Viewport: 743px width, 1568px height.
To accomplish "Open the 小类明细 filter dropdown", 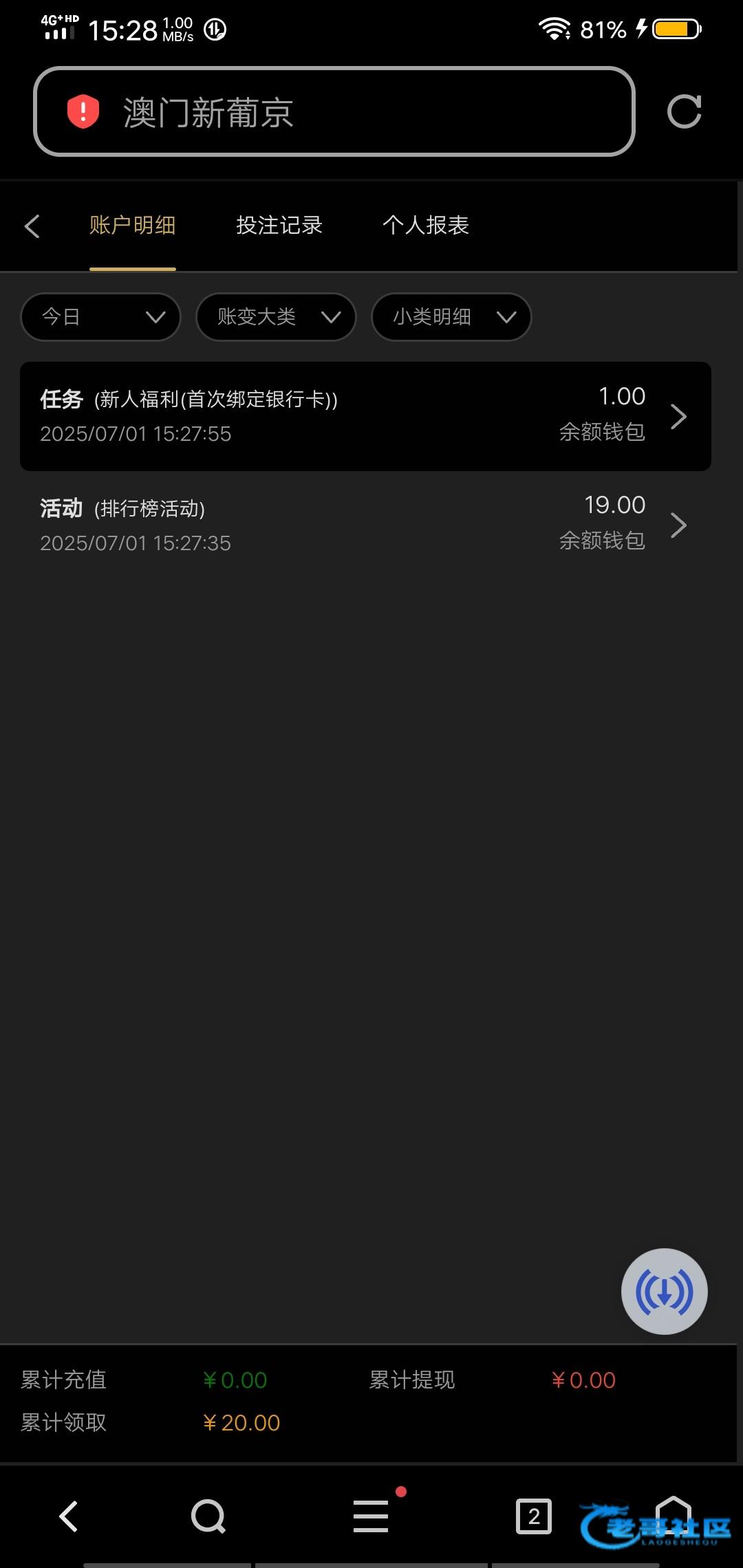I will (x=451, y=317).
